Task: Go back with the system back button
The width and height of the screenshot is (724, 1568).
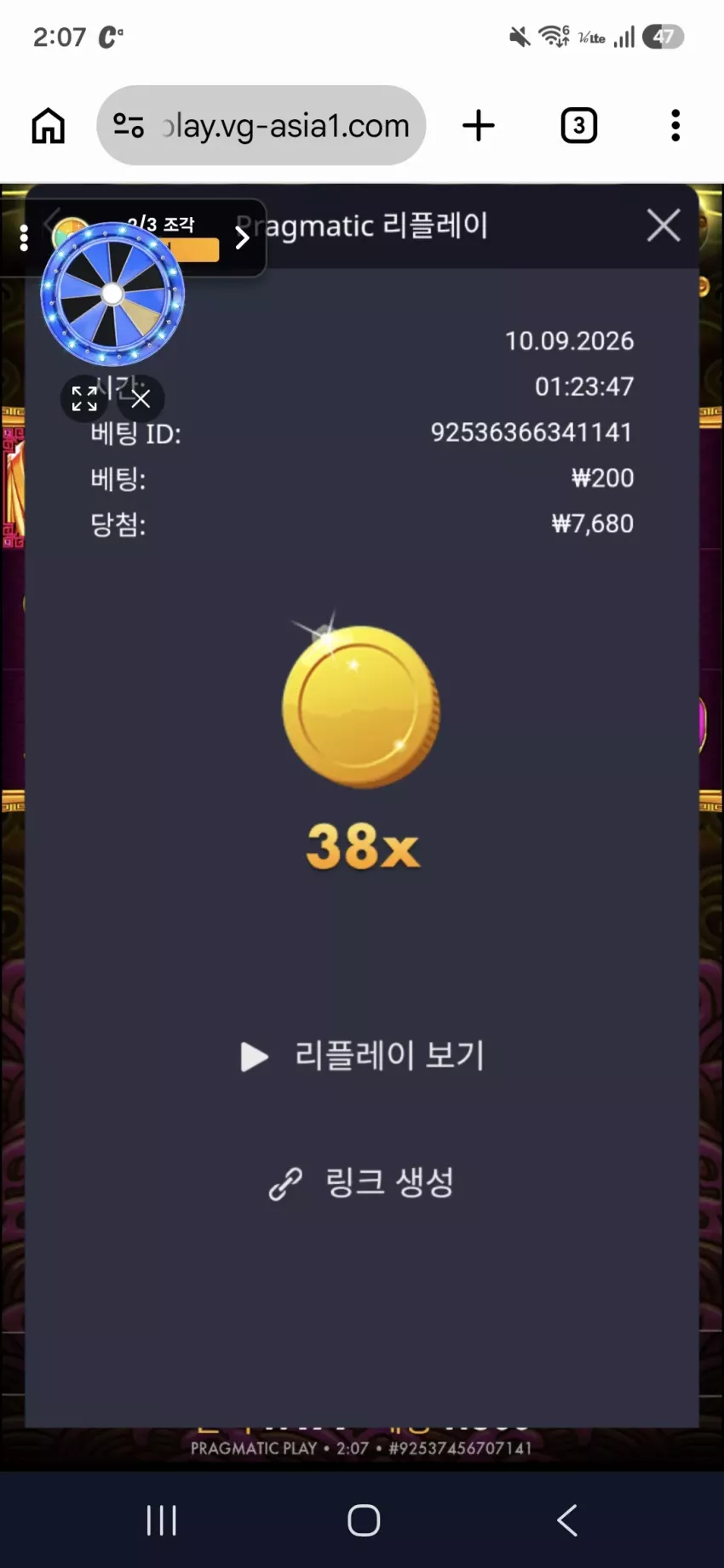Action: pyautogui.click(x=567, y=1519)
